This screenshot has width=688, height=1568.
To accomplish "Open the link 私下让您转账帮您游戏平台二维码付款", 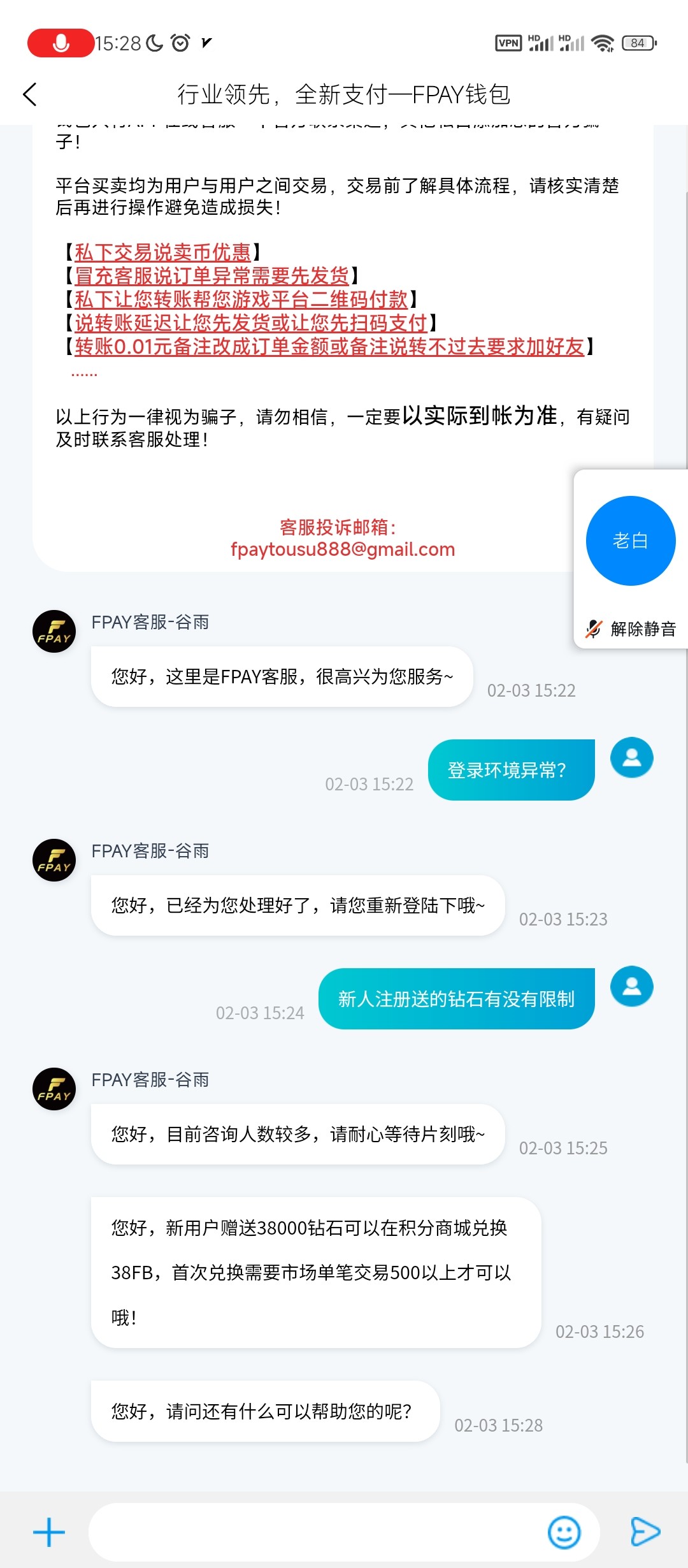I will pos(241,300).
